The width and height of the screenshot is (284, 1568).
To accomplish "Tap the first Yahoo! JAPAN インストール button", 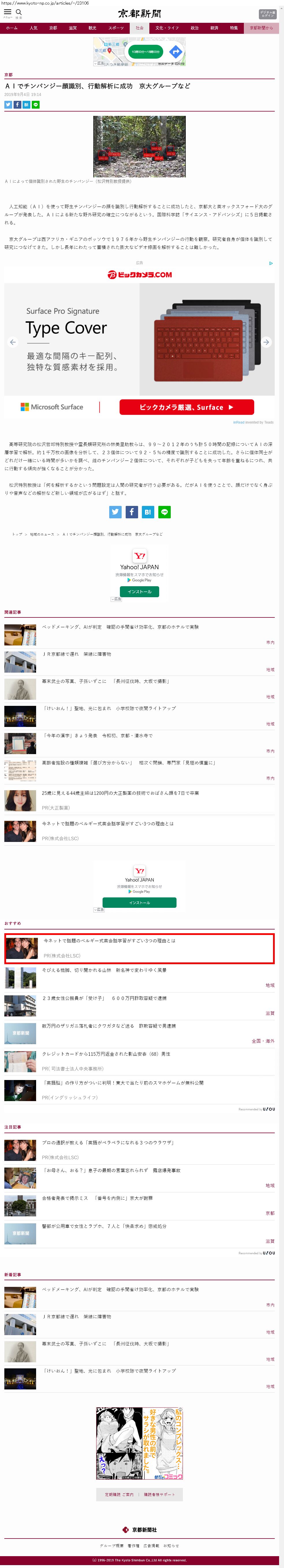I will click(139, 591).
